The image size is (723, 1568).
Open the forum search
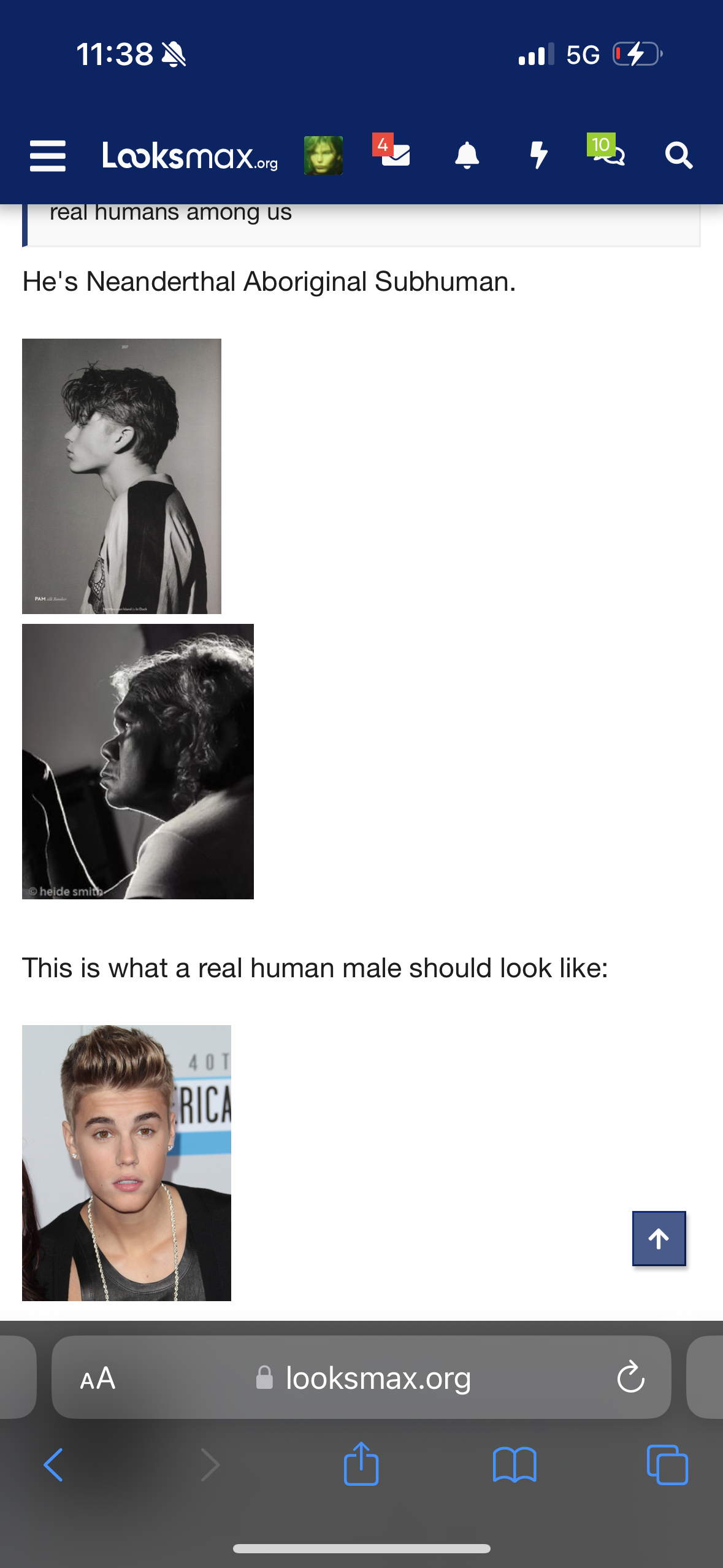[679, 156]
